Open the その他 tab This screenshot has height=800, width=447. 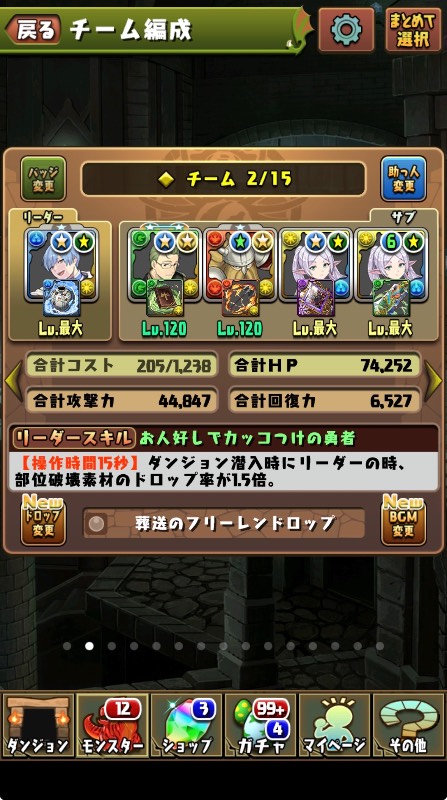click(408, 726)
